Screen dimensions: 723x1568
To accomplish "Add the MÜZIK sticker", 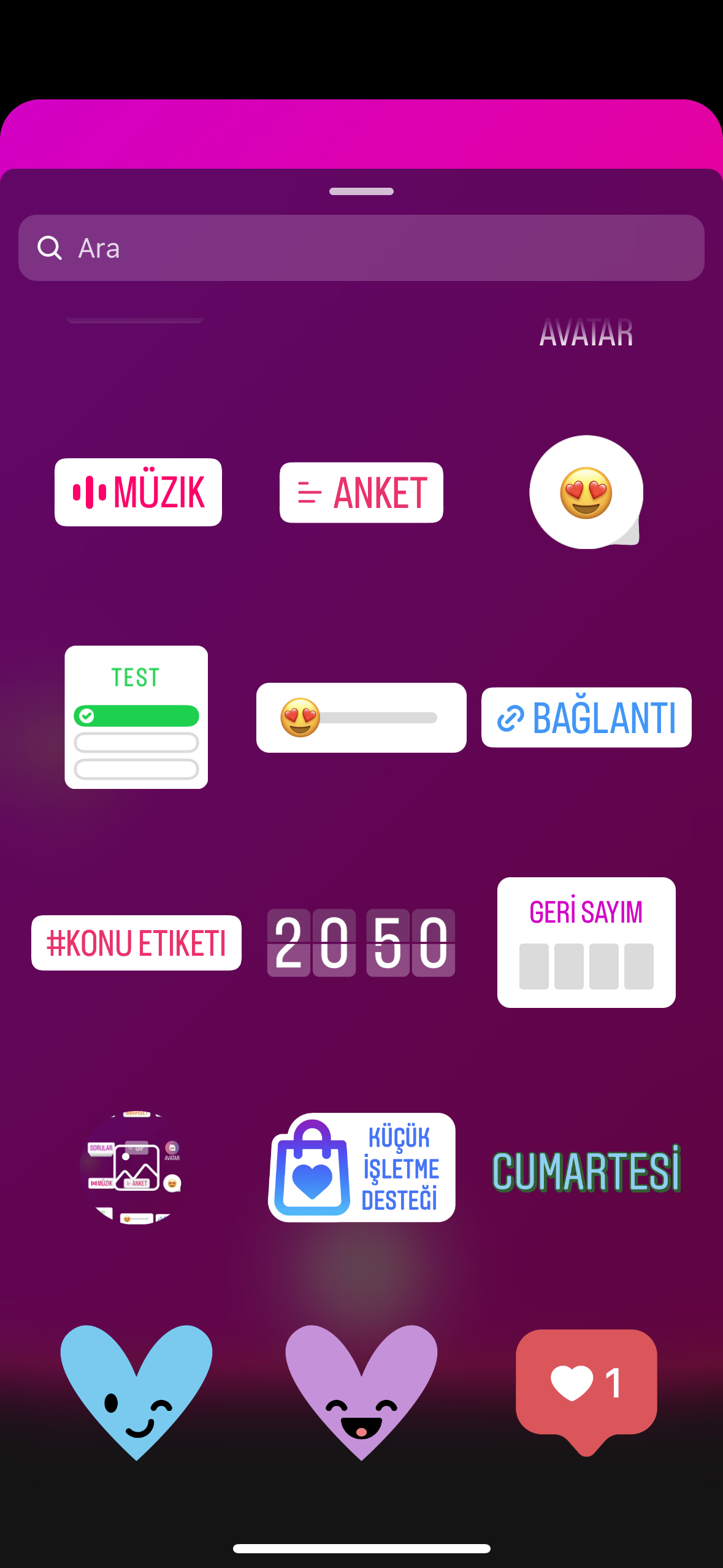I will (x=138, y=492).
